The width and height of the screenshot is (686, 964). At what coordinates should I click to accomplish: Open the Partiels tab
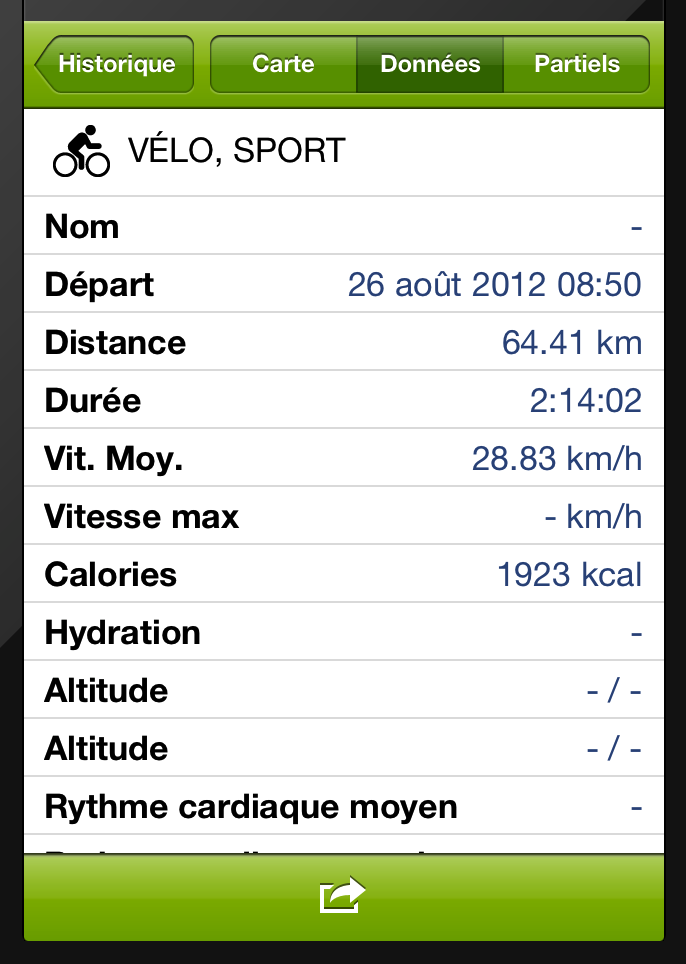pyautogui.click(x=577, y=65)
